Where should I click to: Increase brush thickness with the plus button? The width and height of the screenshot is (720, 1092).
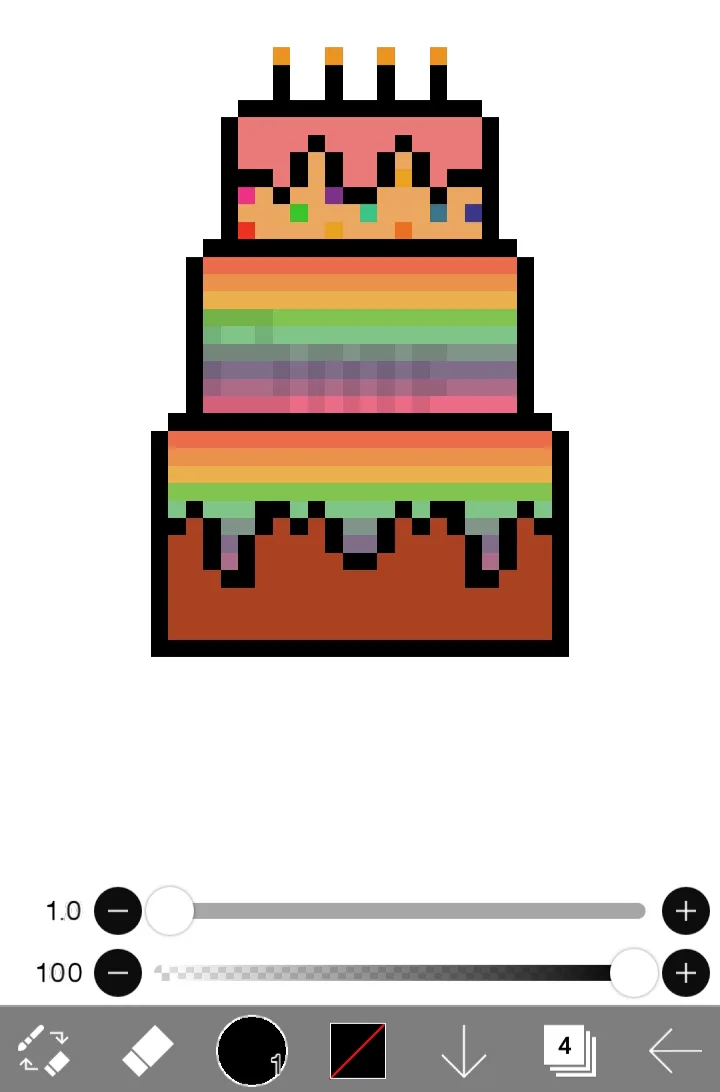tap(685, 911)
